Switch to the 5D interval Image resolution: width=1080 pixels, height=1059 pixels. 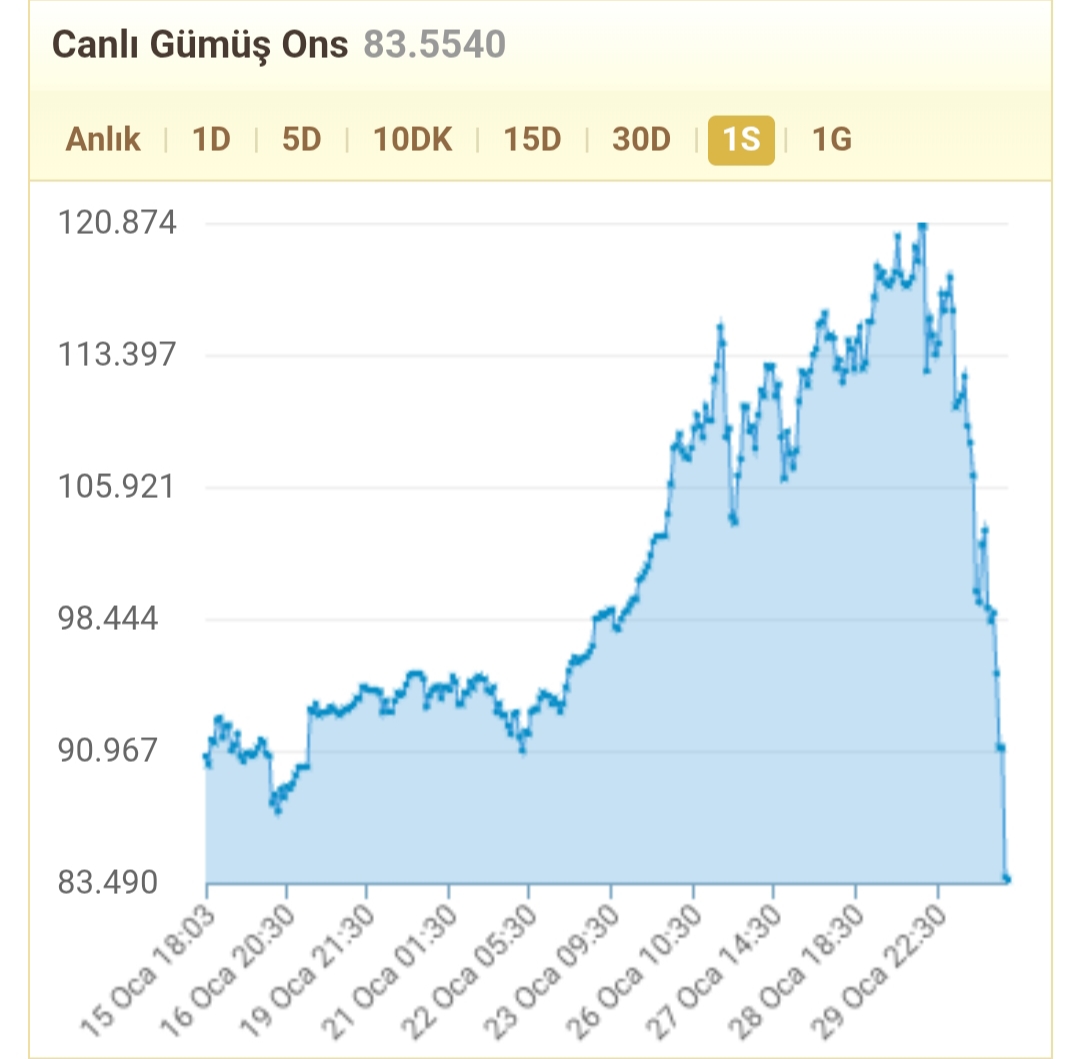click(301, 140)
